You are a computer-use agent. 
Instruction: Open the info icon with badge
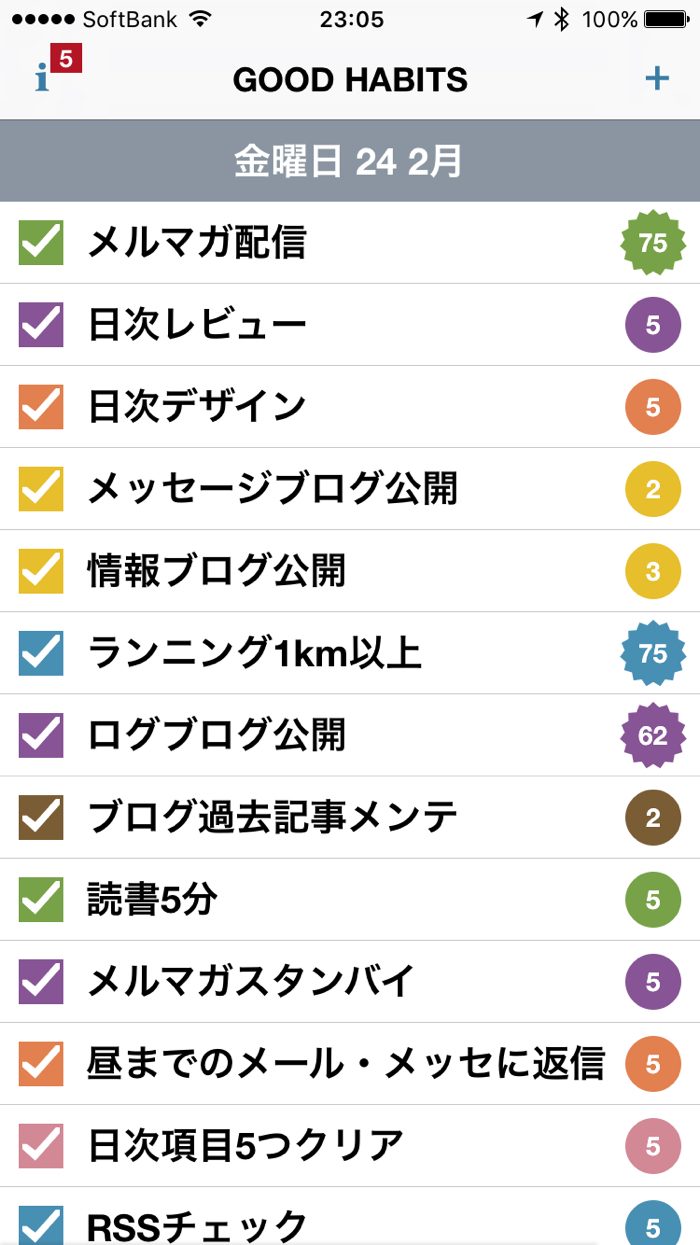(x=46, y=76)
